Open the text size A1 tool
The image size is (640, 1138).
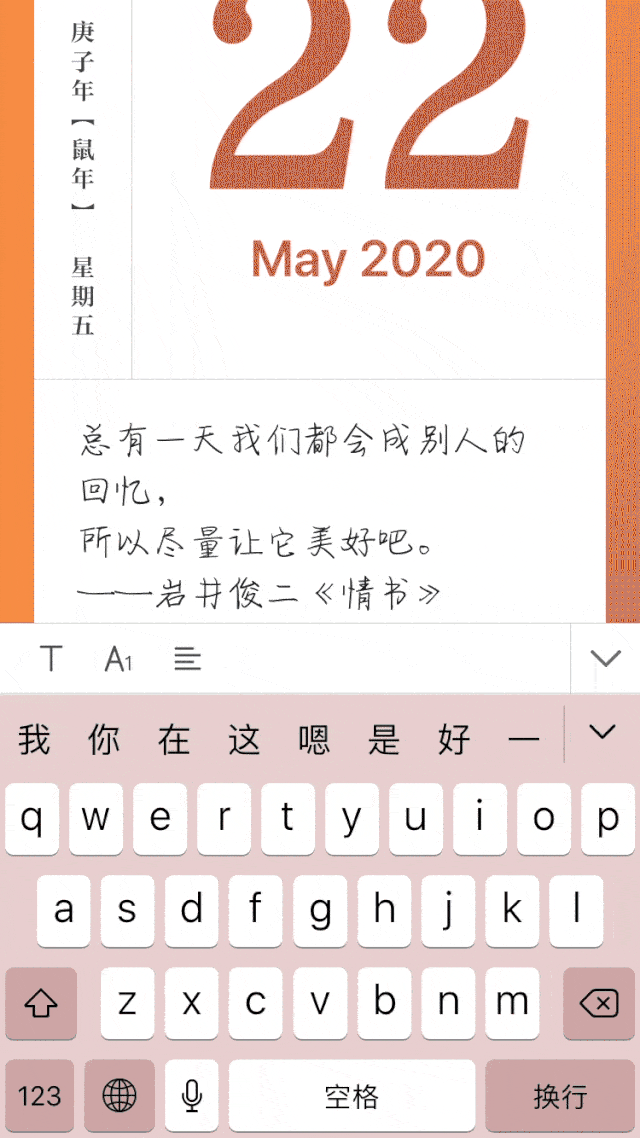click(119, 658)
